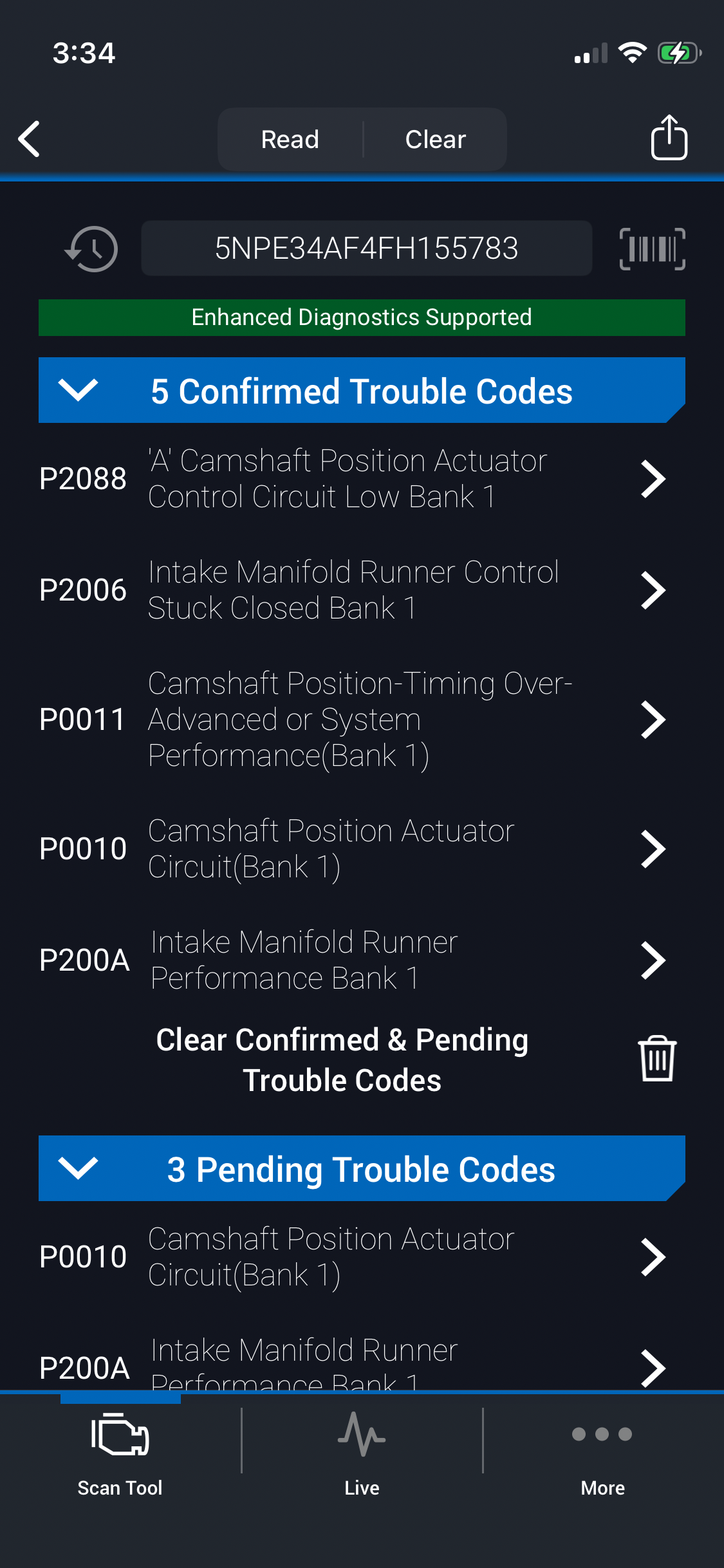Scan a VIN barcode
Image resolution: width=724 pixels, height=1568 pixels.
coord(652,249)
